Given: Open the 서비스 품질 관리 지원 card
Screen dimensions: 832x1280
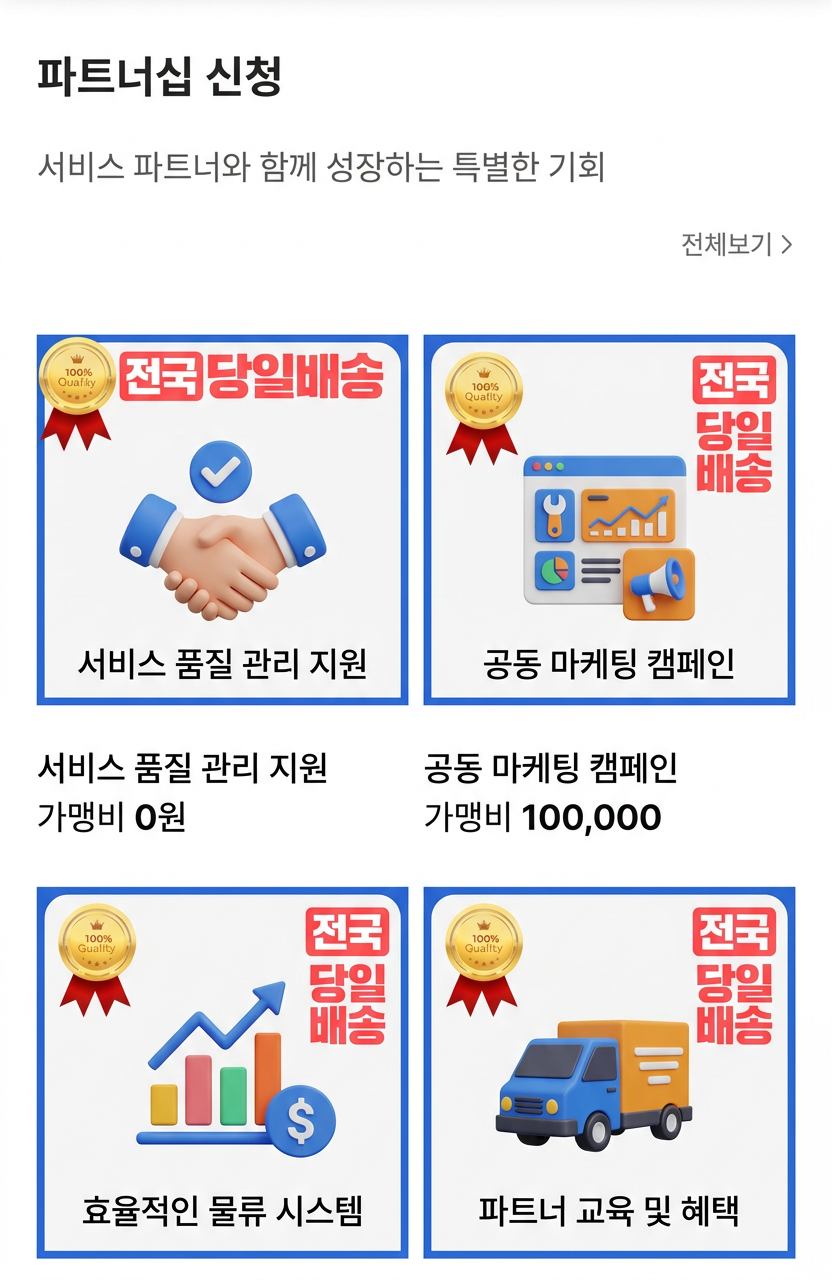Looking at the screenshot, I should pyautogui.click(x=222, y=520).
